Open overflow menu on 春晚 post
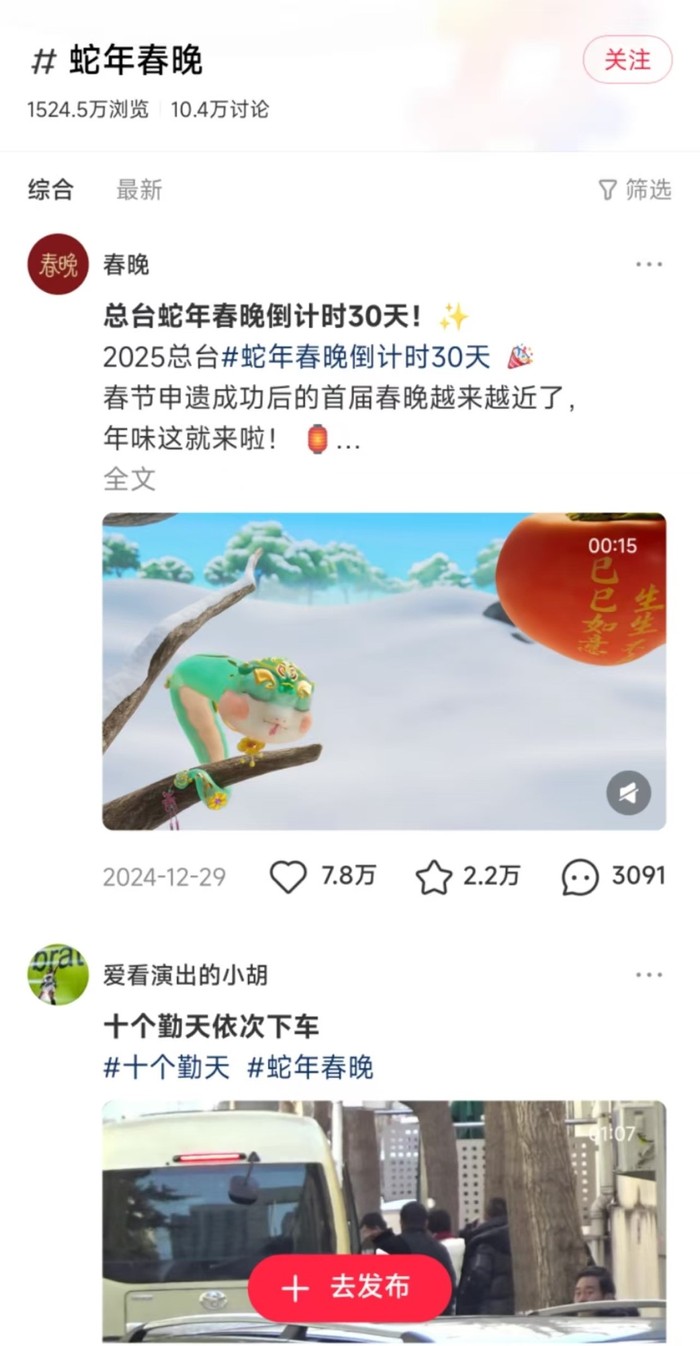The width and height of the screenshot is (700, 1346). click(649, 264)
